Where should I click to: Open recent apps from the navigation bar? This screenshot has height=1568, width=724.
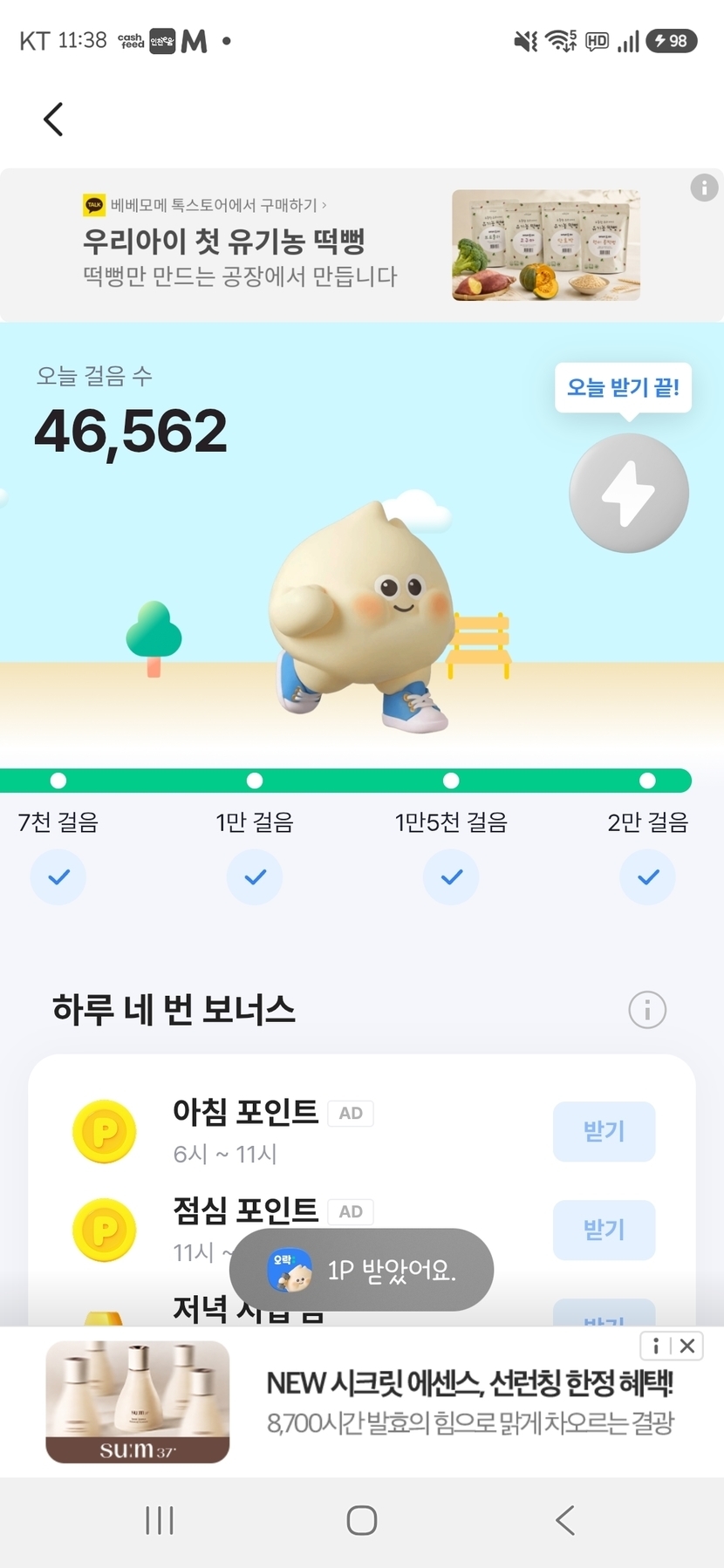160,1520
